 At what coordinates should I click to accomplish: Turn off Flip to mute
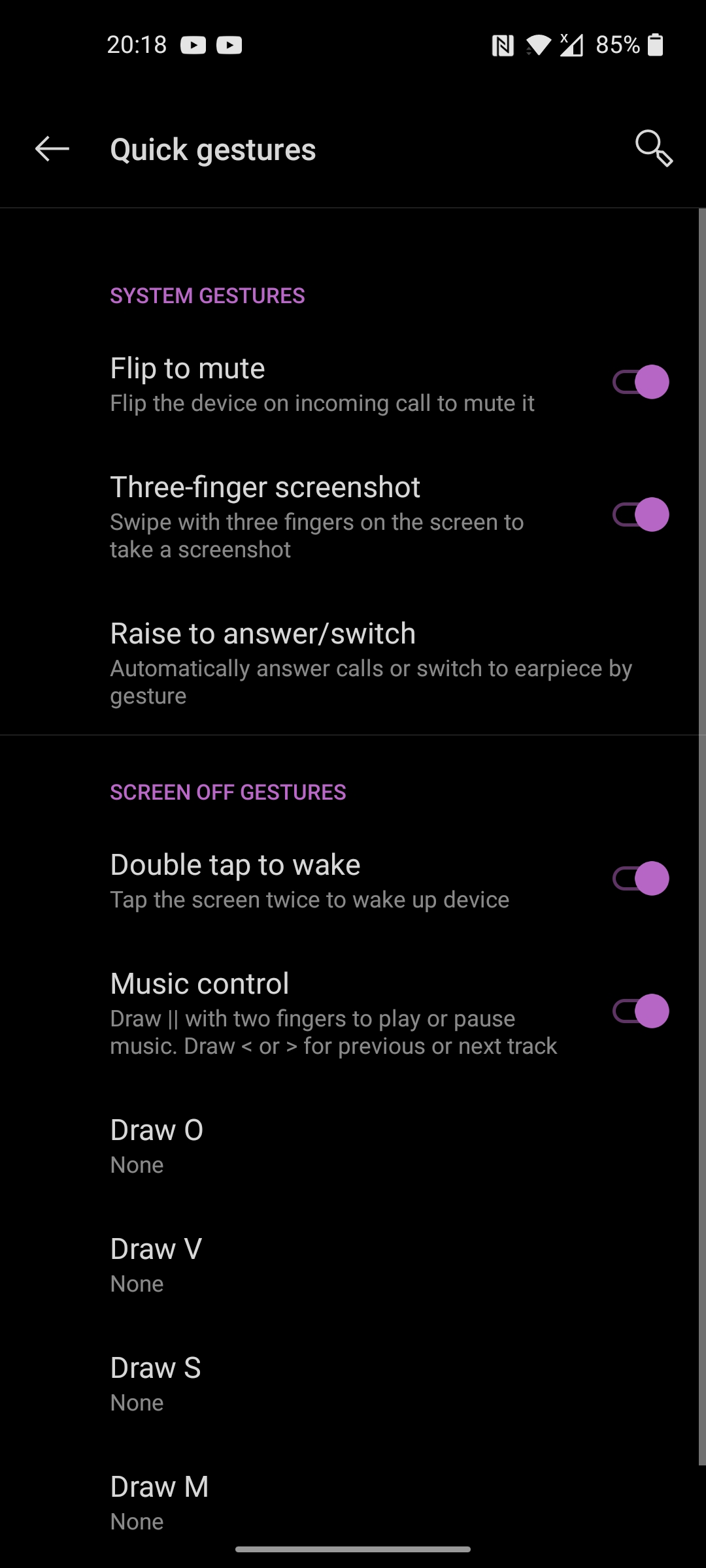(x=641, y=382)
